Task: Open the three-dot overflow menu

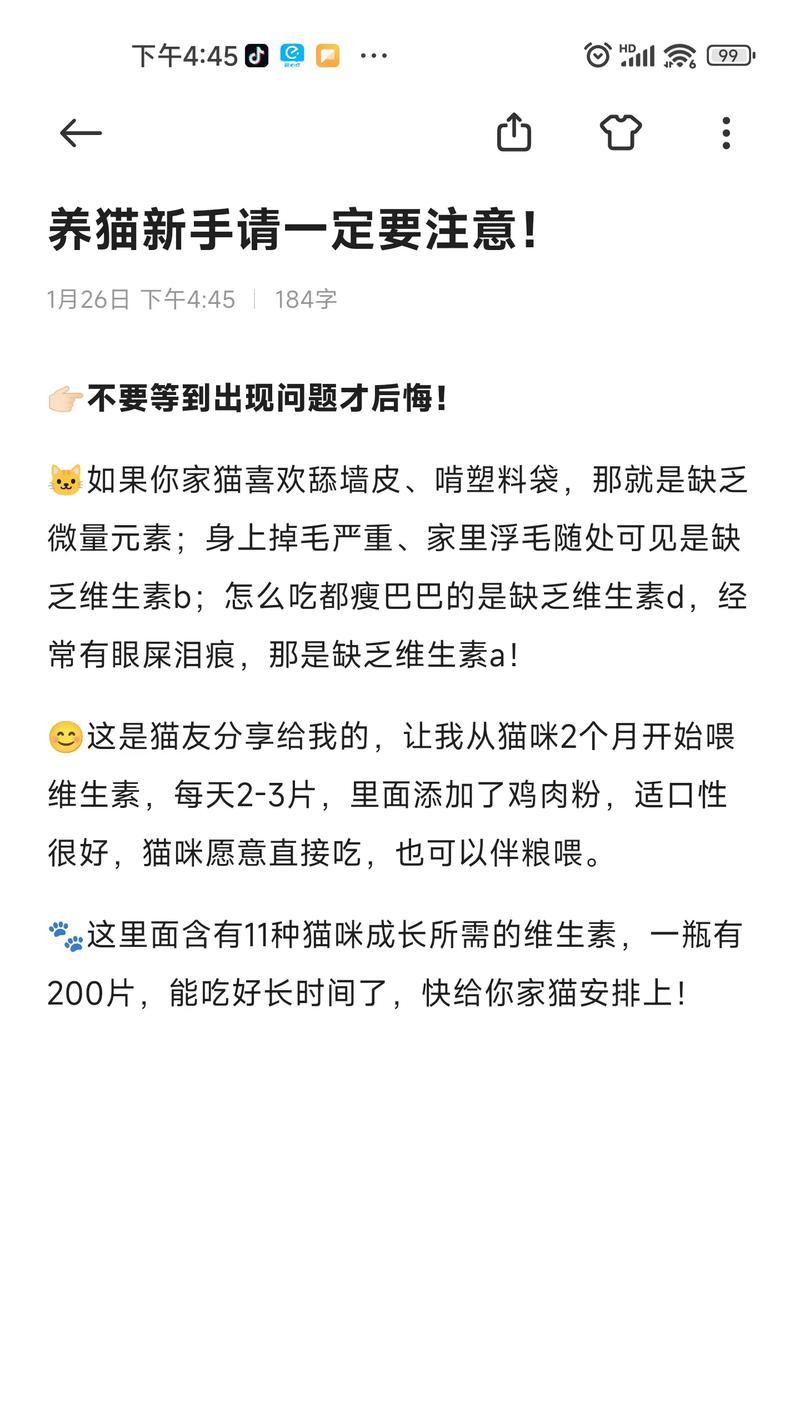Action: click(x=726, y=133)
